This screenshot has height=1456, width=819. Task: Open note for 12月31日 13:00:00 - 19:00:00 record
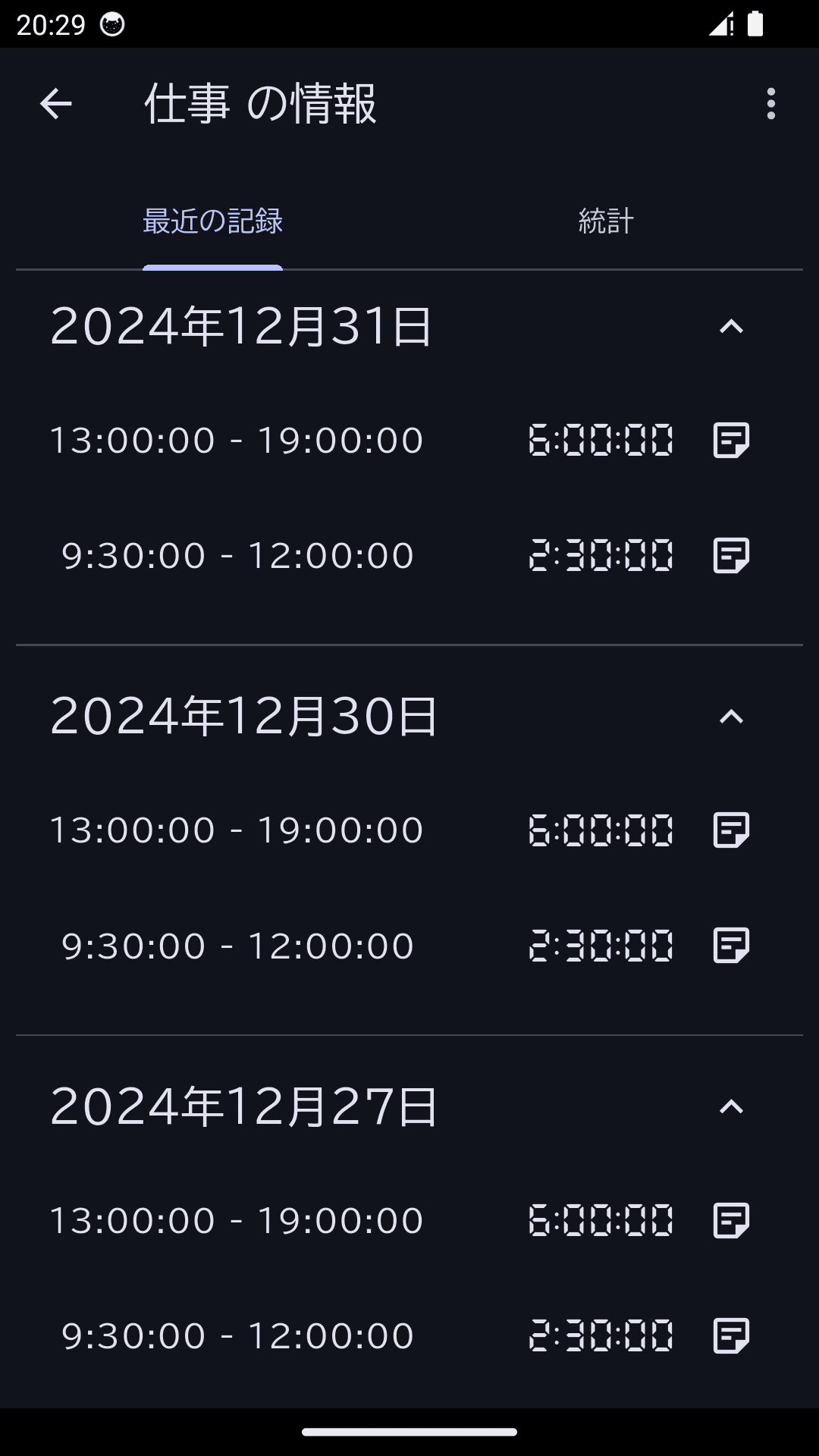731,441
